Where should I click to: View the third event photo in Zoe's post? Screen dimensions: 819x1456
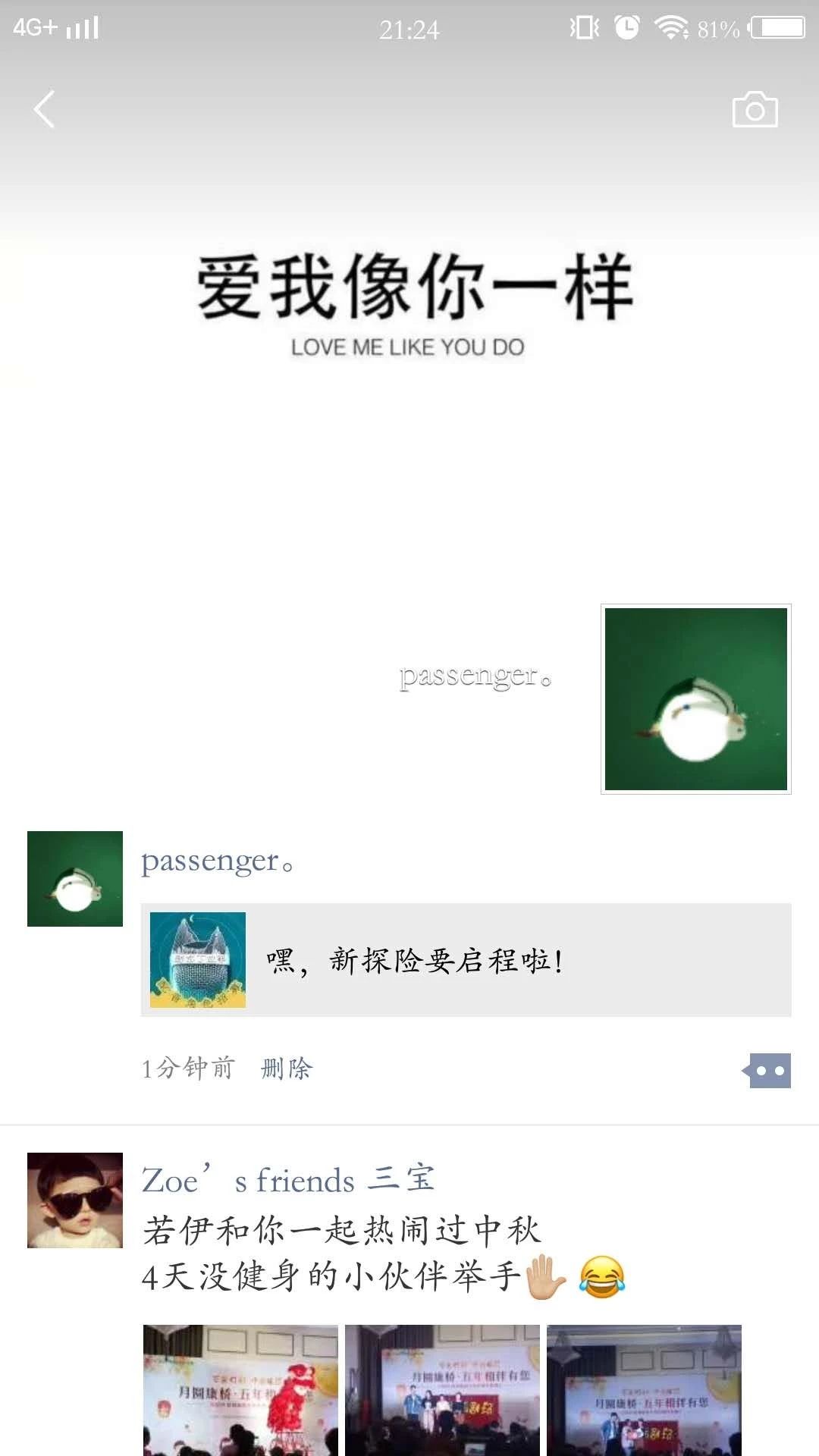pyautogui.click(x=644, y=1389)
